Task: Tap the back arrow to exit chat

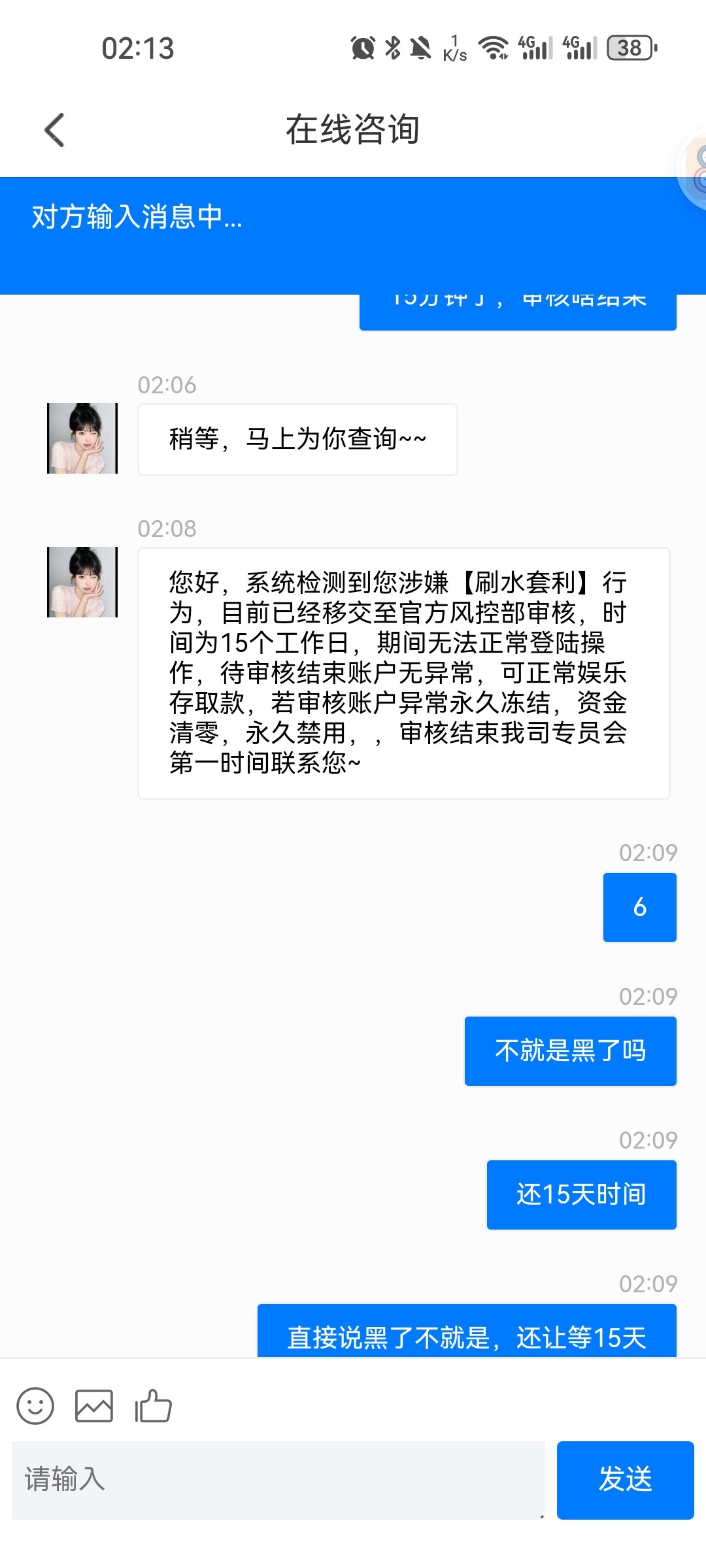Action: click(52, 129)
